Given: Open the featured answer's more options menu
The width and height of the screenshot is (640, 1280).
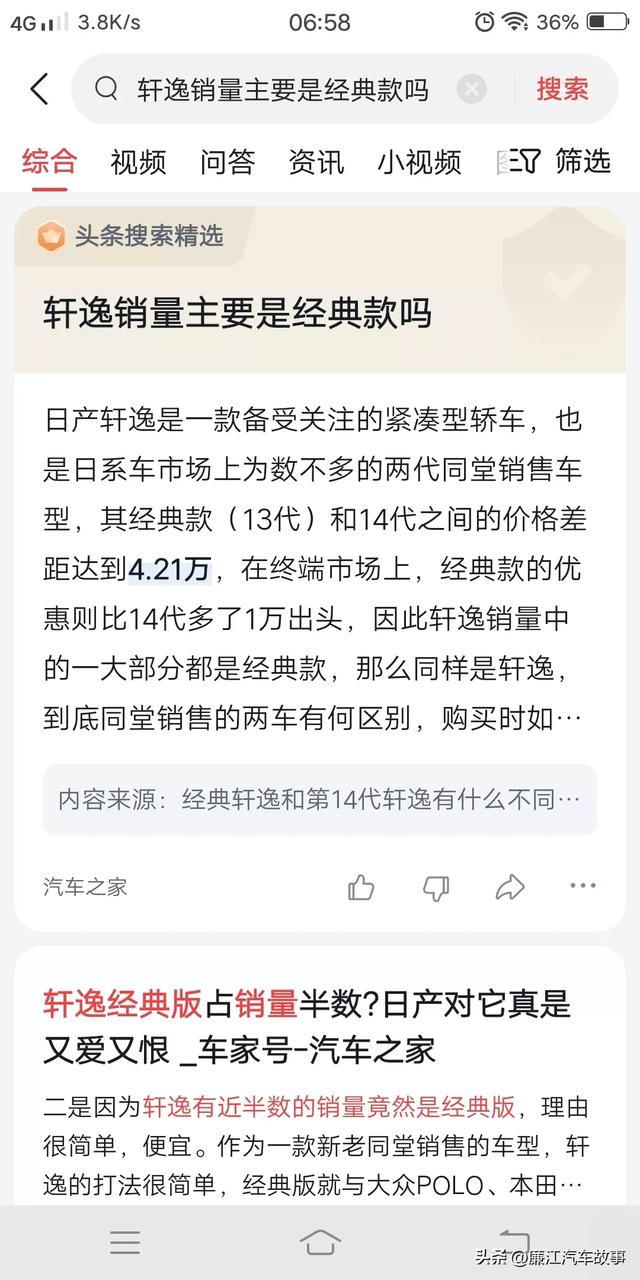Looking at the screenshot, I should (x=583, y=886).
